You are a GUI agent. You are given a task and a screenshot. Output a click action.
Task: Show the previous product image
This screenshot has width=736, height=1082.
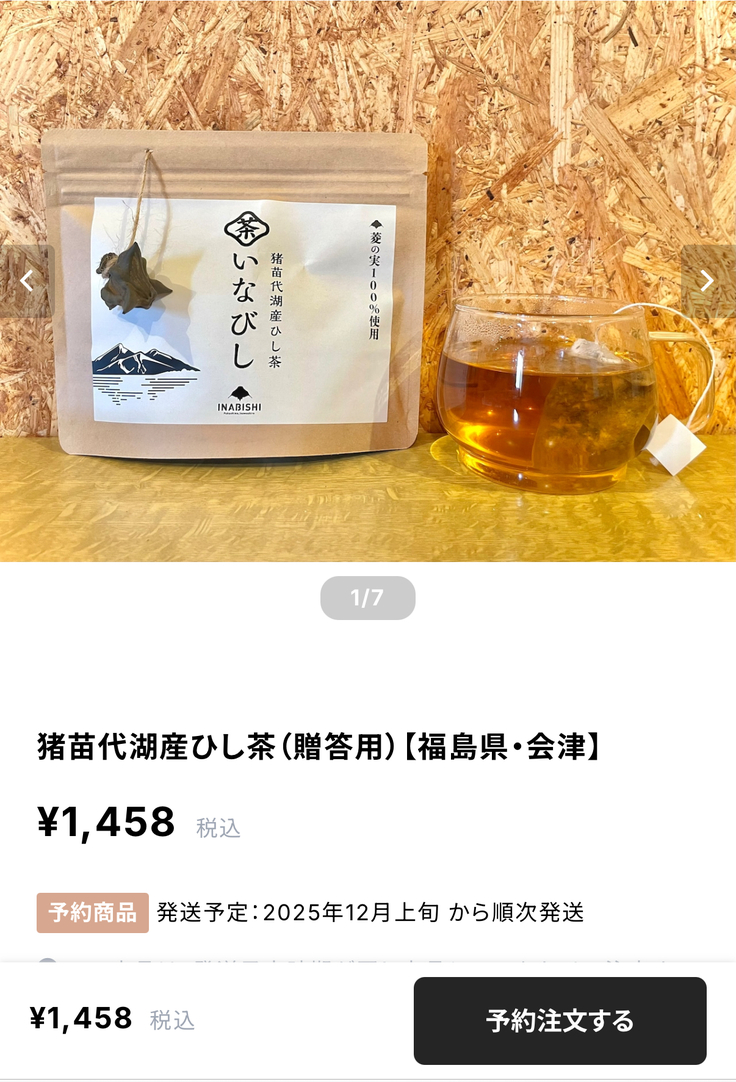click(x=27, y=282)
